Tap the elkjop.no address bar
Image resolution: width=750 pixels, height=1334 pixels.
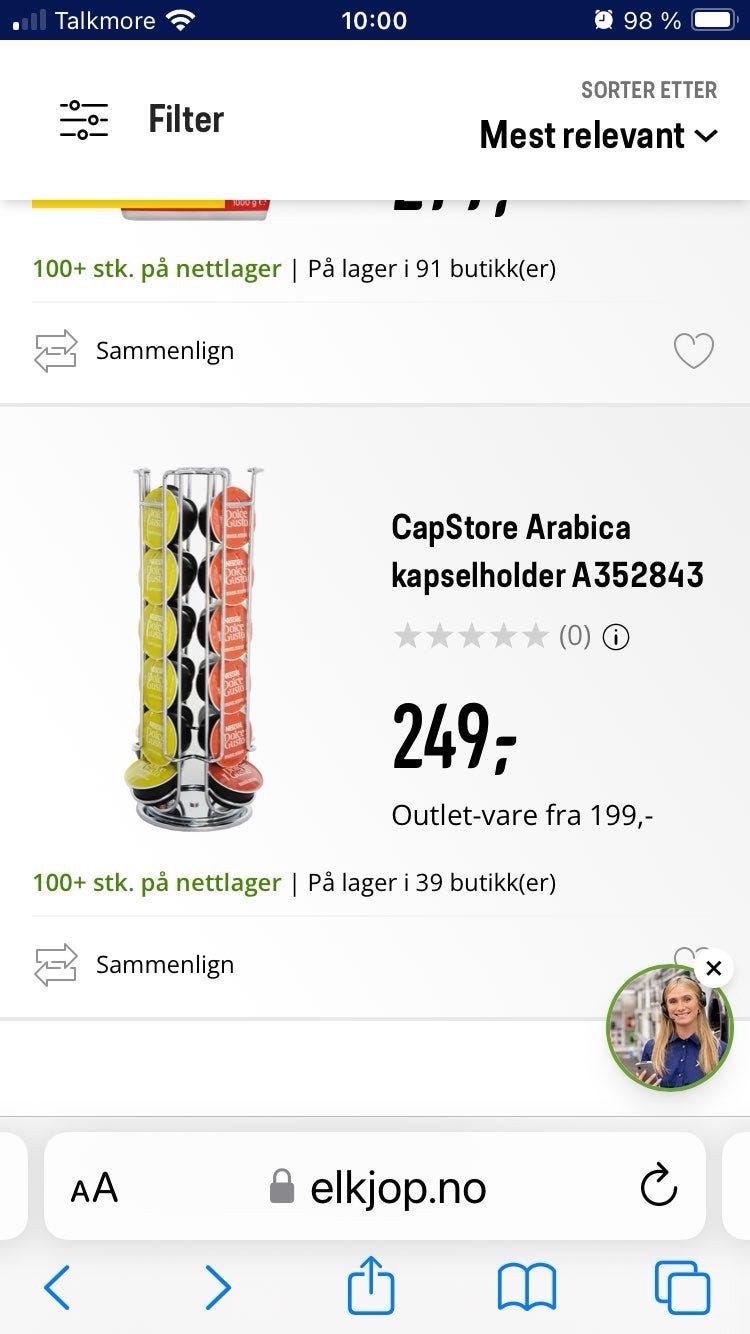pos(398,1187)
